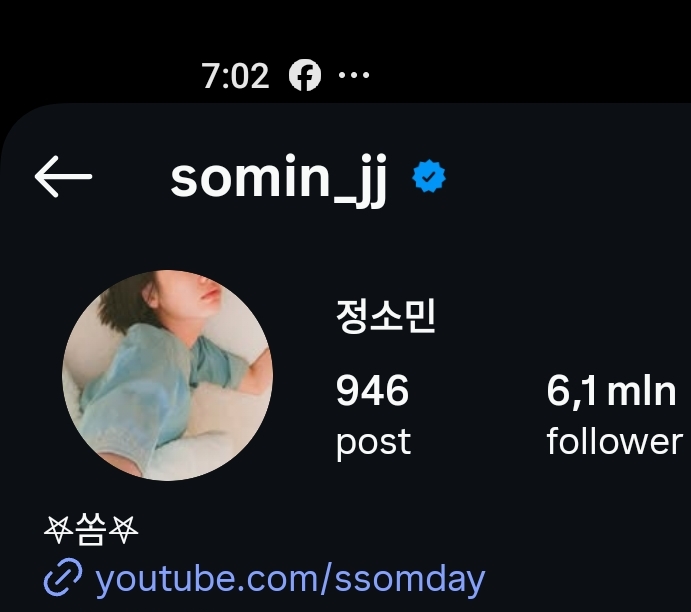Open the somin_jj profile picture

(x=167, y=375)
